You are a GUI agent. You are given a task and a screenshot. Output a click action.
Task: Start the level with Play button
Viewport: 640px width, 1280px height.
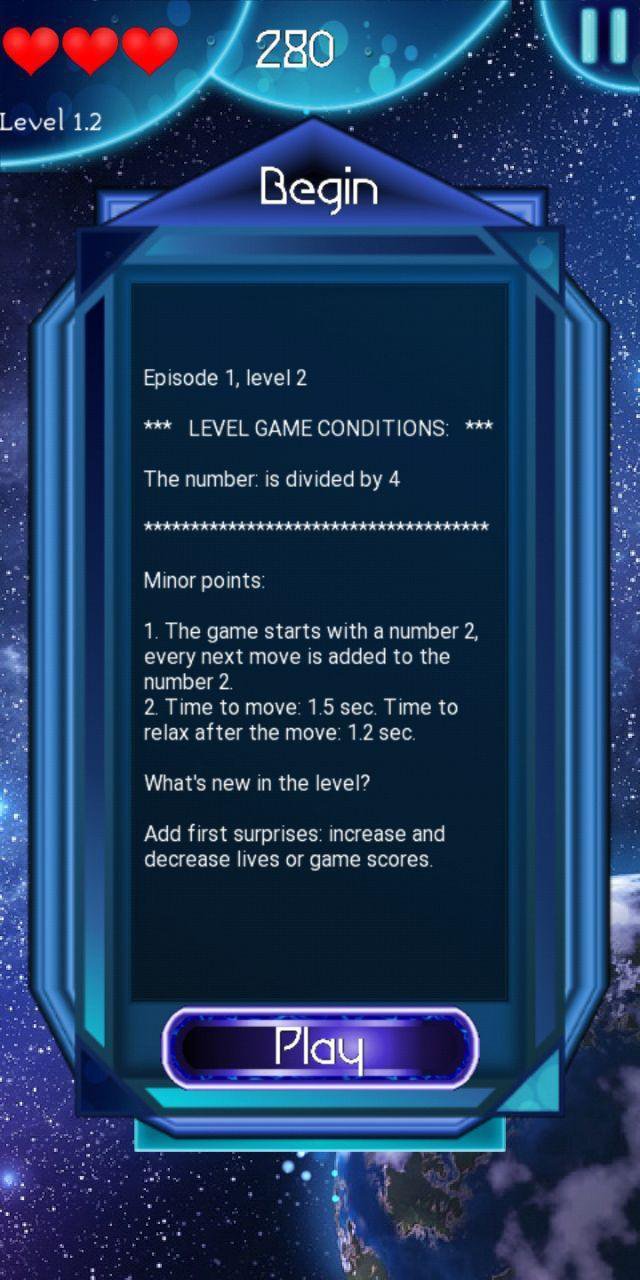320,1048
